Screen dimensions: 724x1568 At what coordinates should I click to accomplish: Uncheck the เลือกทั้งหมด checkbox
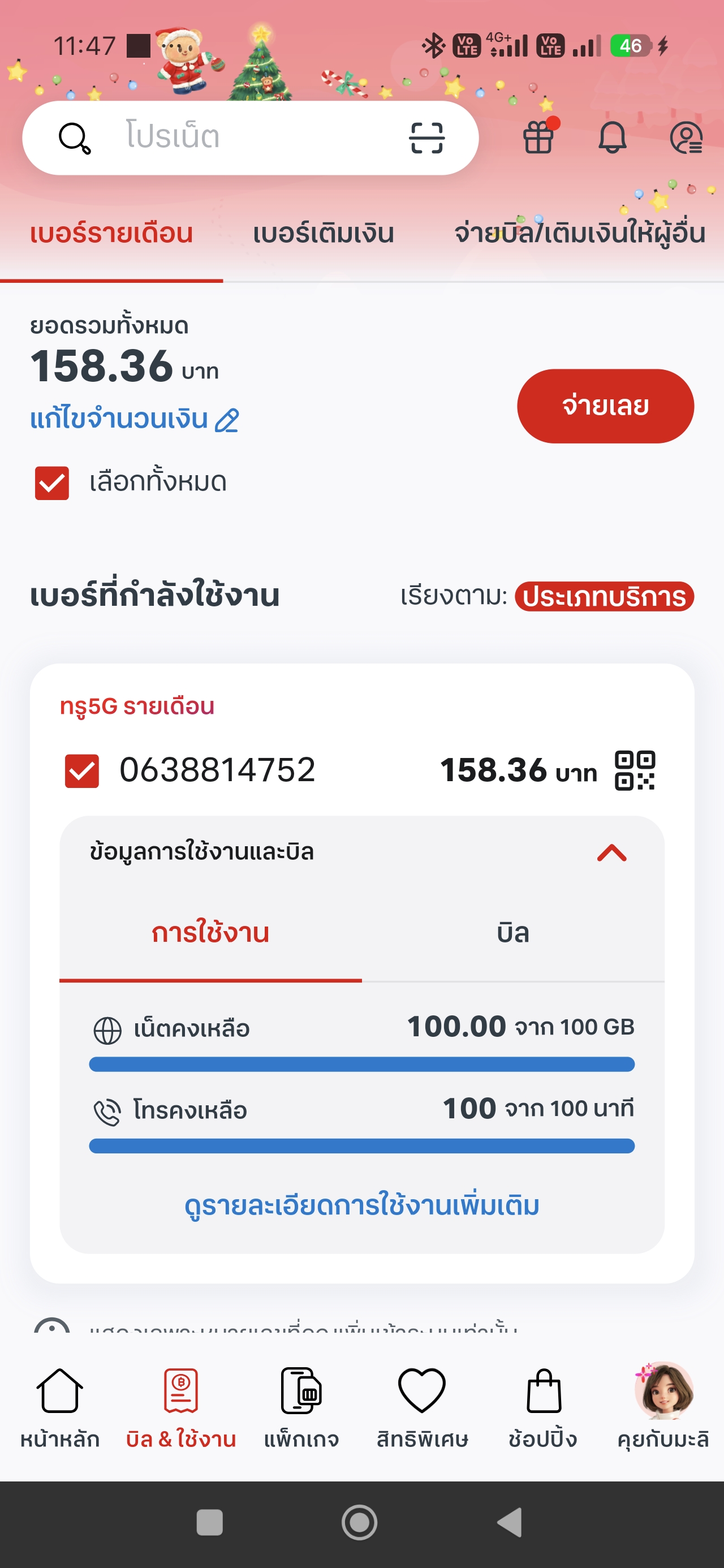[53, 483]
